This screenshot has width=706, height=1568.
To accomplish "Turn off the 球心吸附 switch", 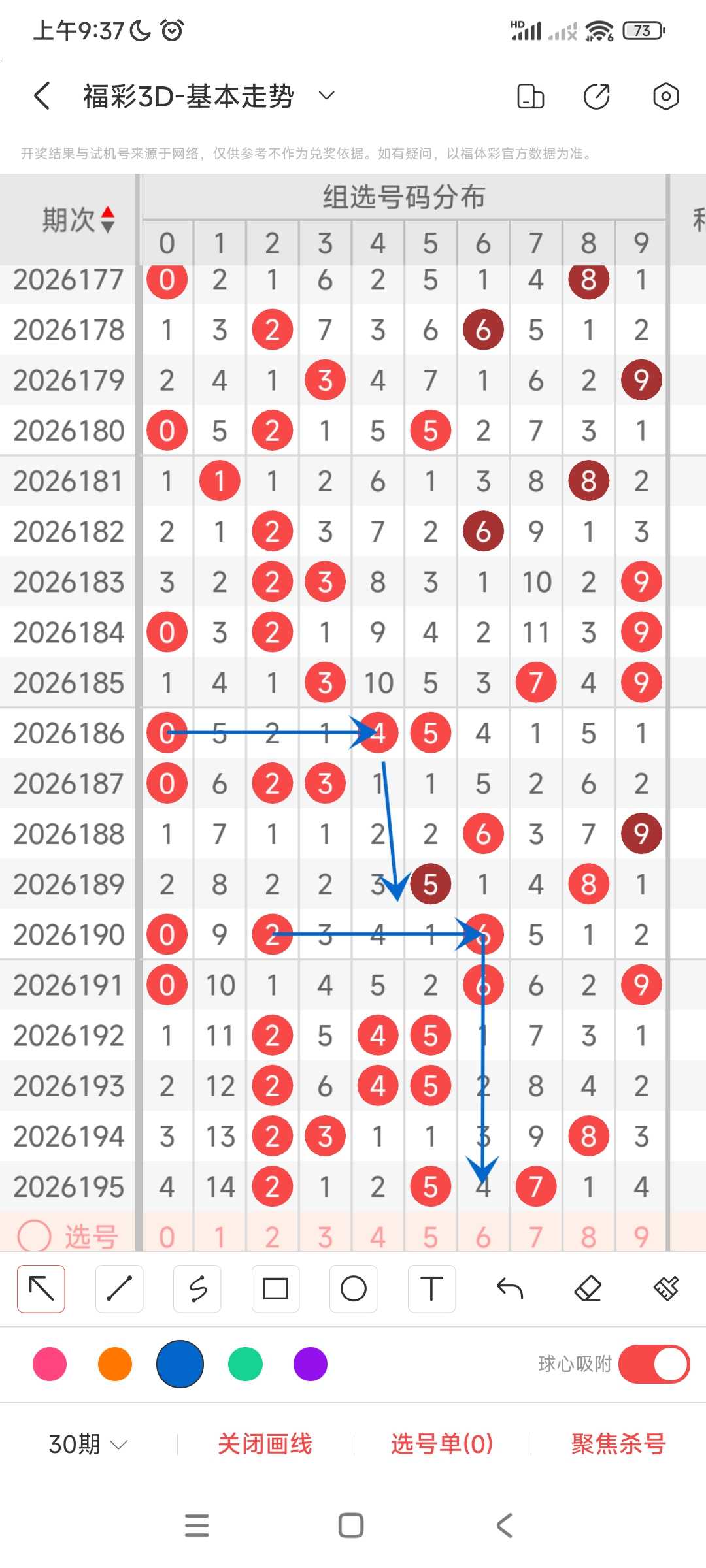I will pos(654,1364).
